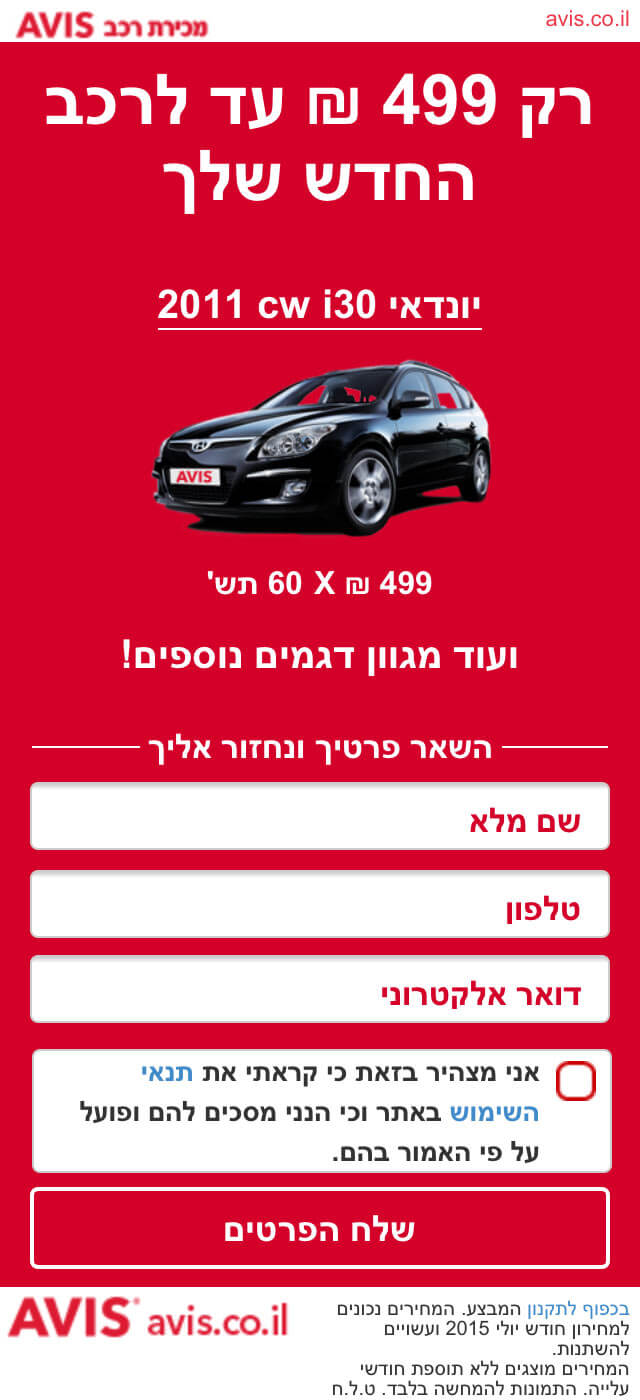This screenshot has height=1400, width=640.
Task: Tap the דואר אלקטרוני (email) field
Action: pyautogui.click(x=320, y=989)
